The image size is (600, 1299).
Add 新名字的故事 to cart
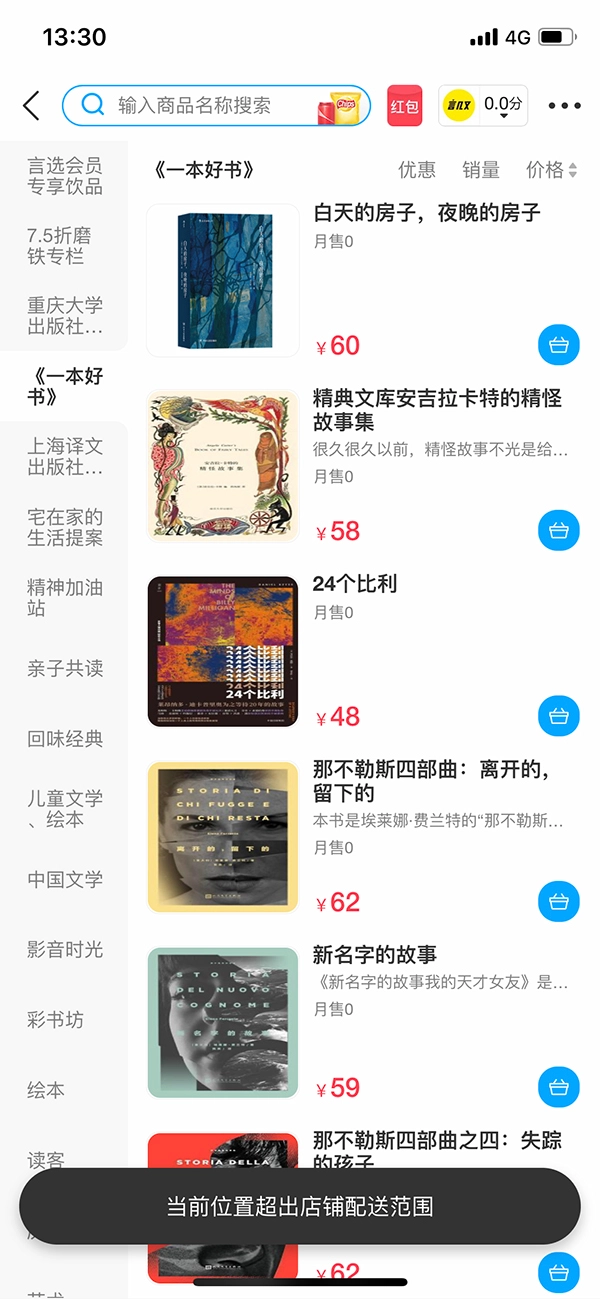[x=559, y=1087]
